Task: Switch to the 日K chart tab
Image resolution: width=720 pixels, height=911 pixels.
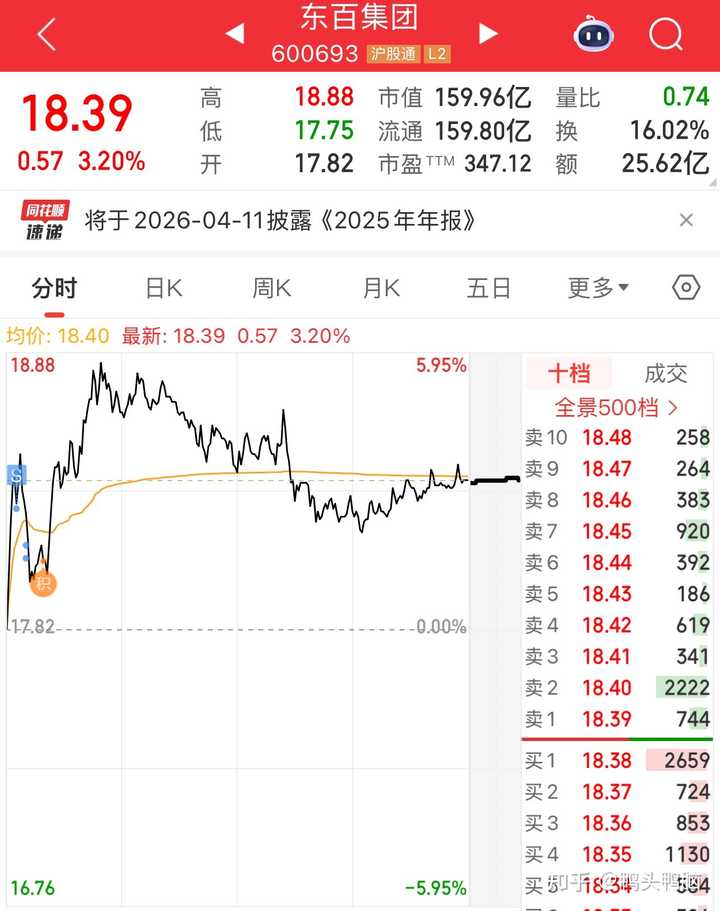Action: point(164,289)
